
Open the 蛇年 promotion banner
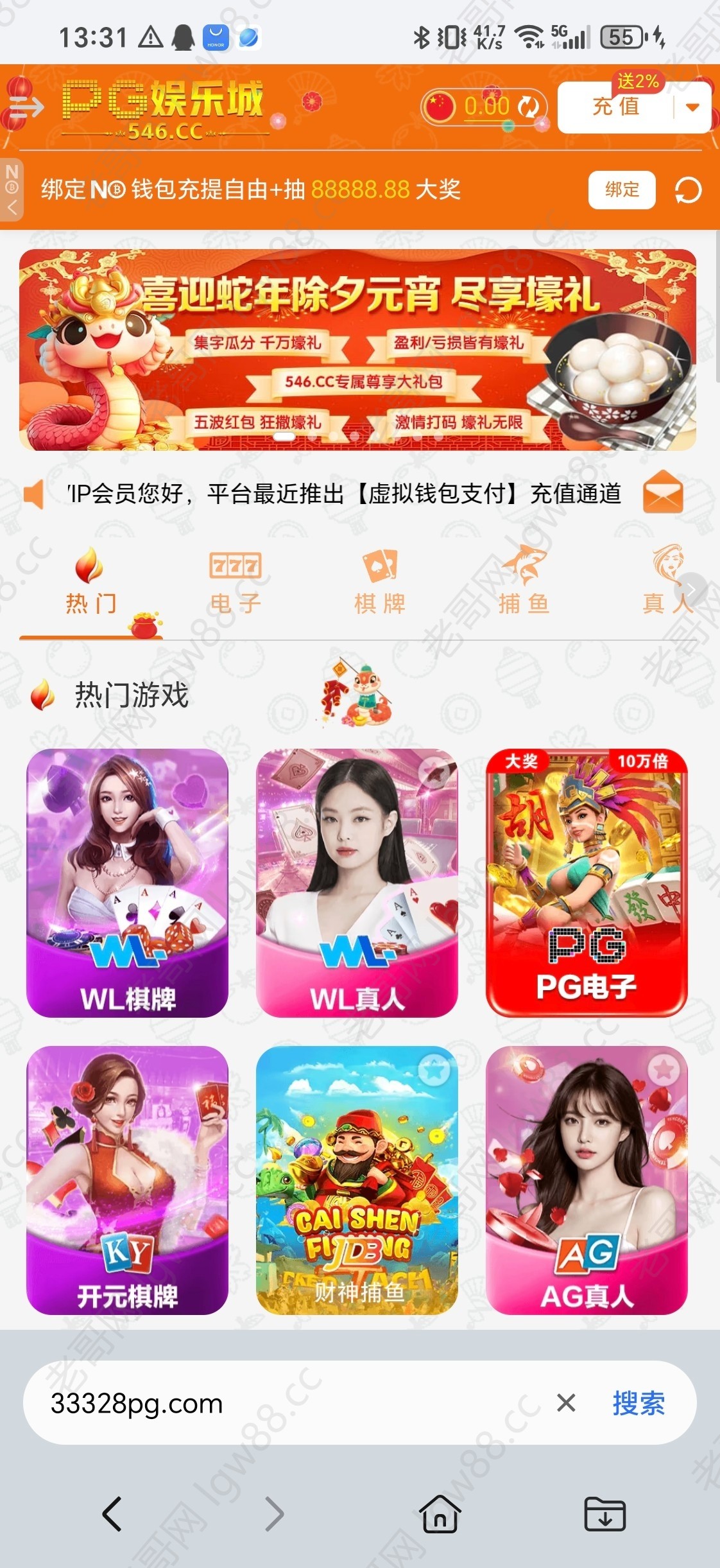357,349
